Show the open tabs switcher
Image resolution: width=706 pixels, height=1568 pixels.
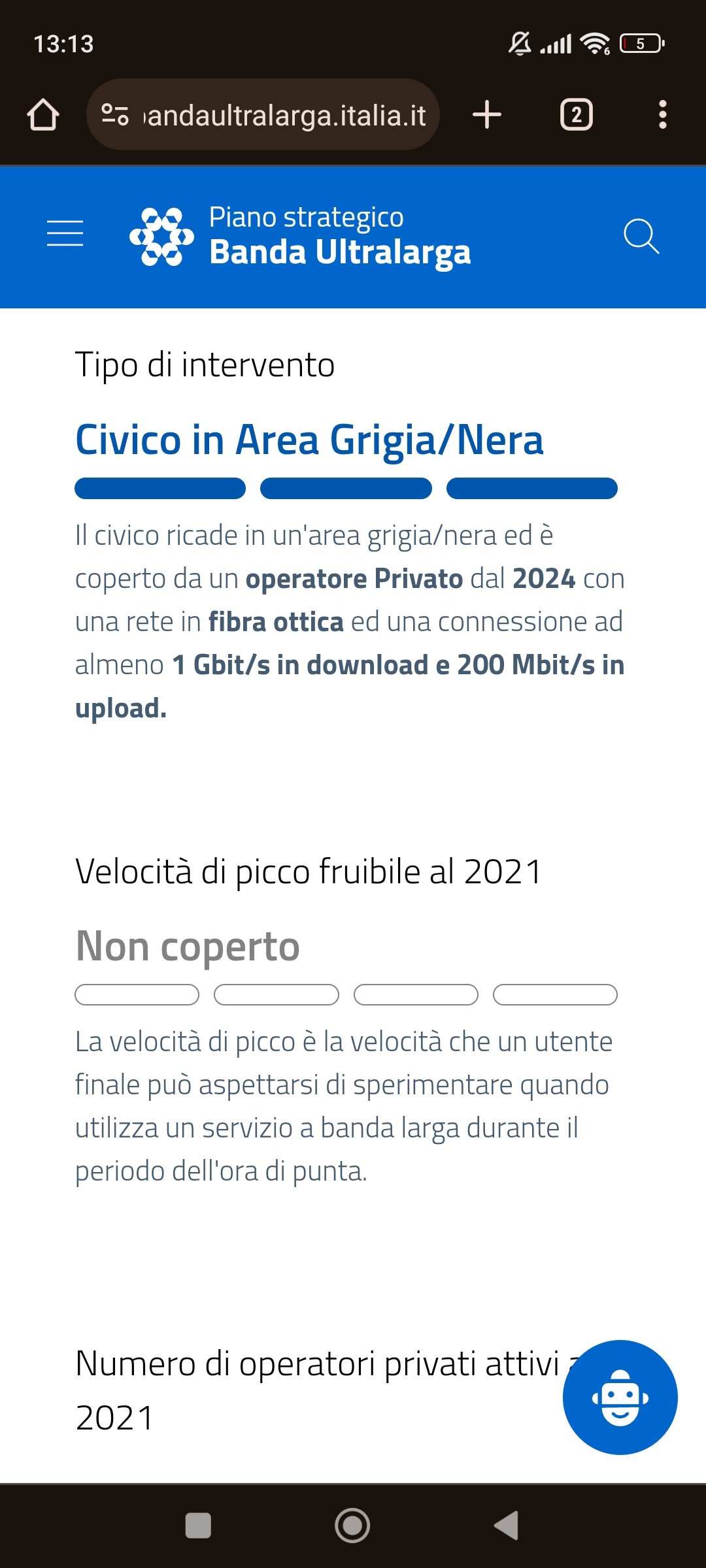(x=576, y=115)
